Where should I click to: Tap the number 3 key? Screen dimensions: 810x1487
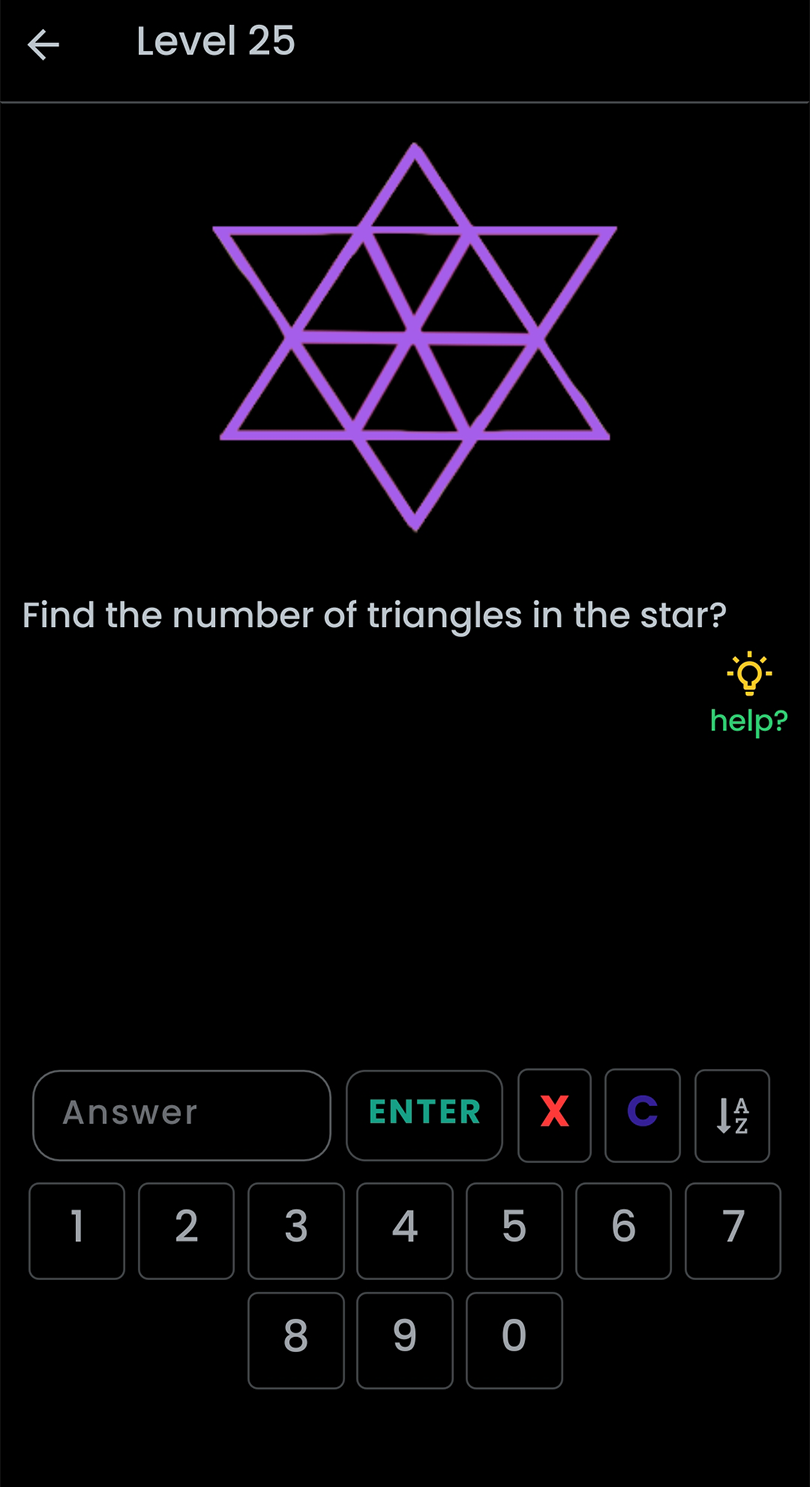click(x=296, y=1231)
